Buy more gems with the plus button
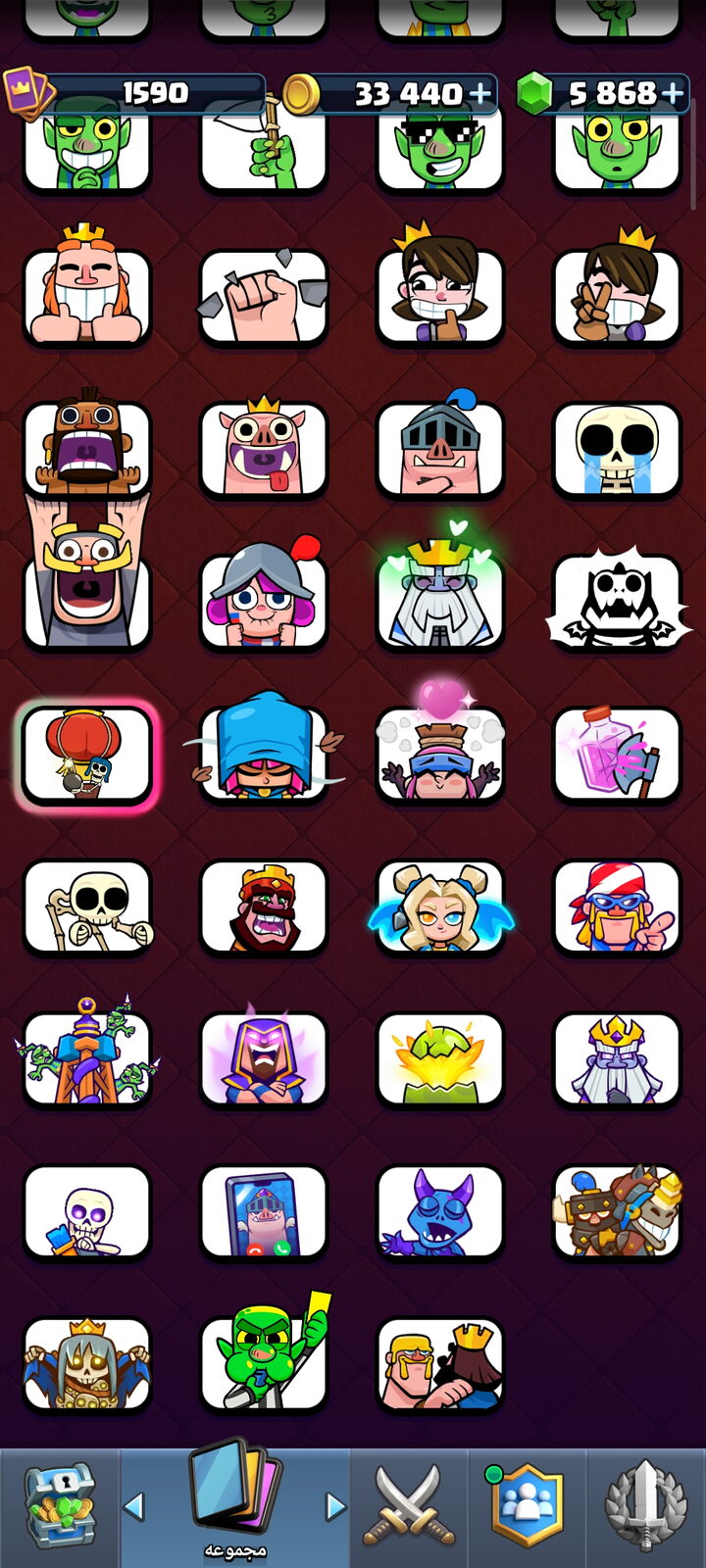Viewport: 706px width, 1568px height. (x=673, y=93)
